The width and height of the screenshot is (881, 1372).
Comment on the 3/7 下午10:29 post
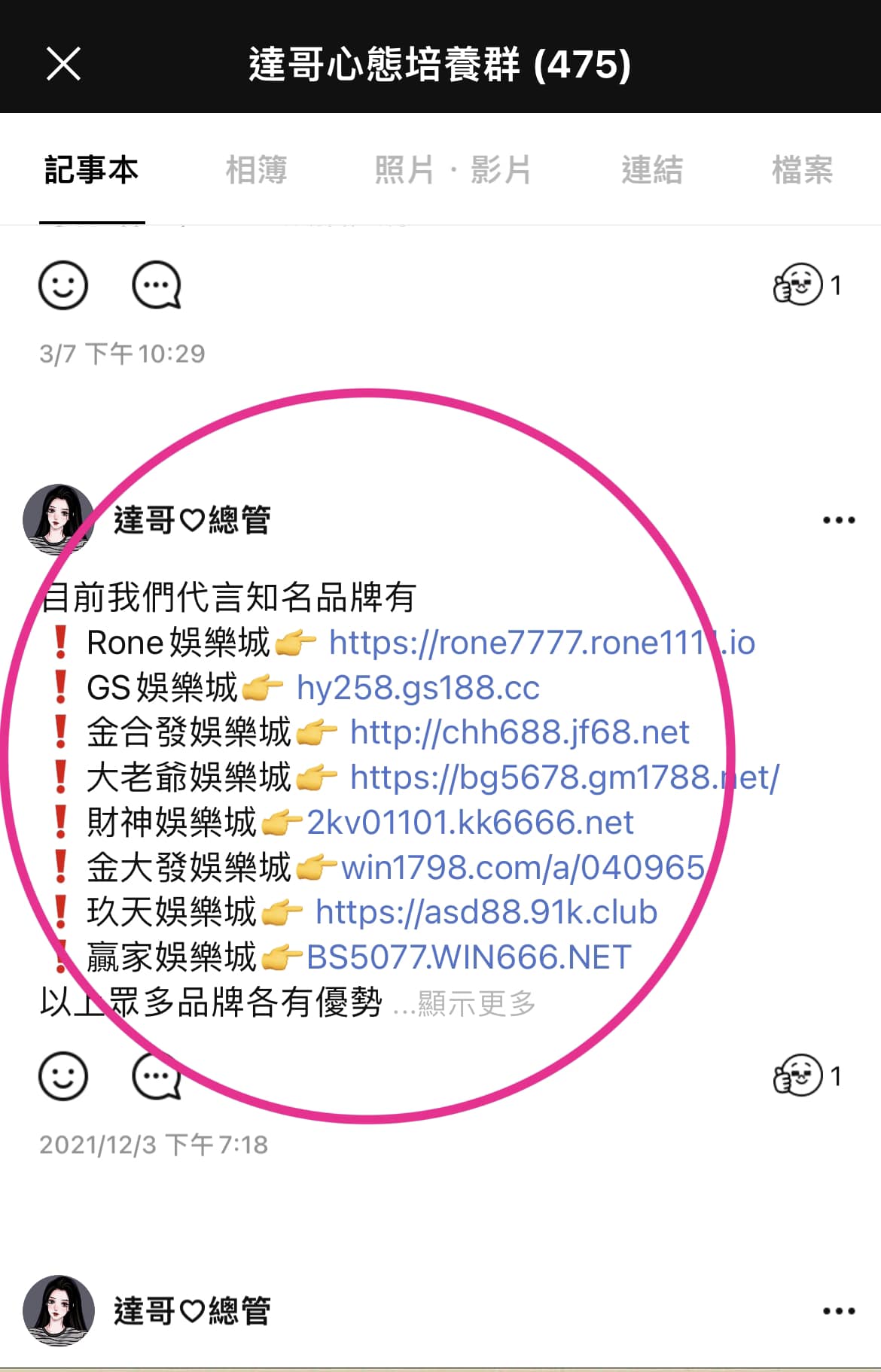(x=157, y=285)
